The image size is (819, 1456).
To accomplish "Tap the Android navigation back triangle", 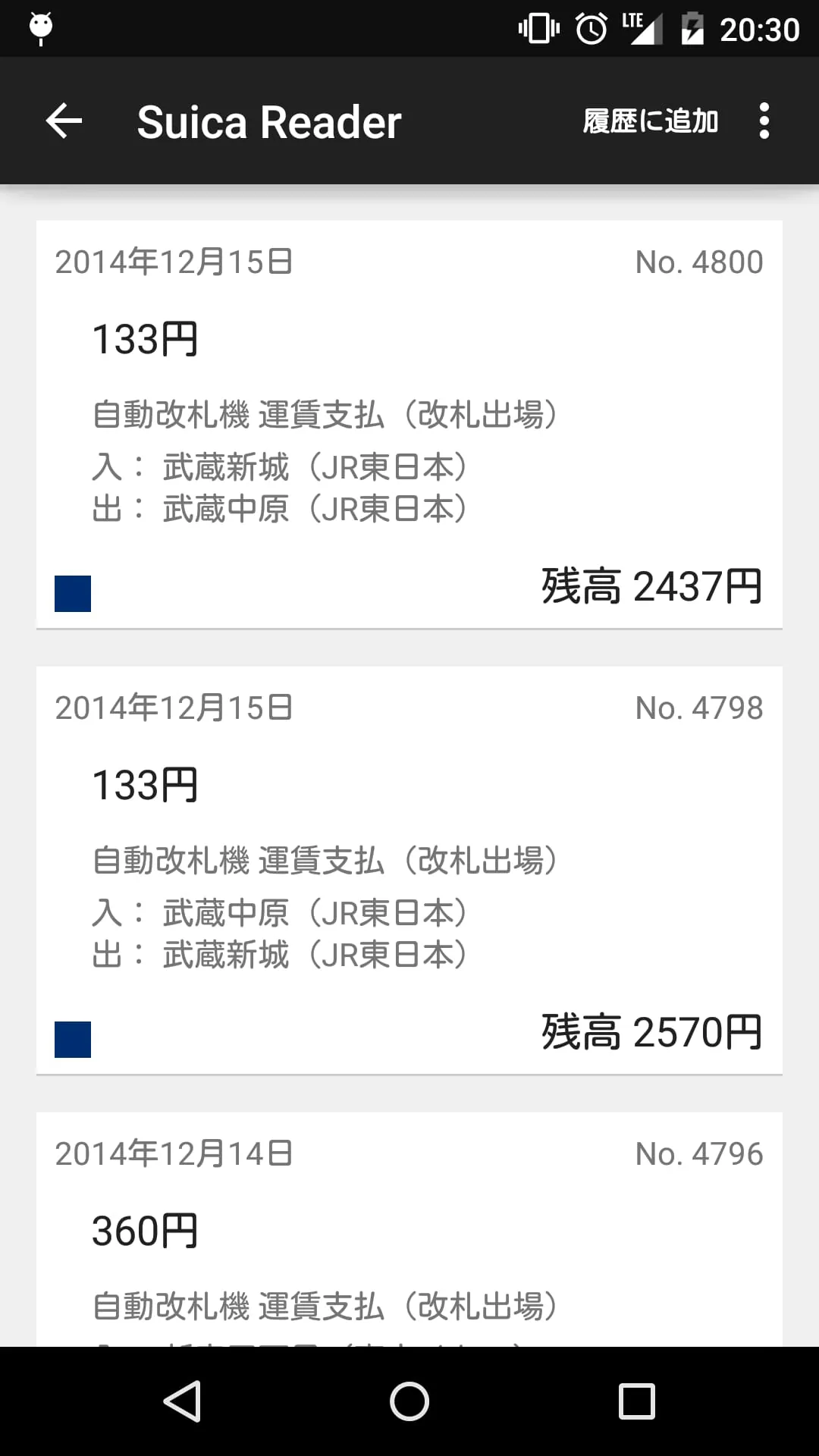I will (x=180, y=1401).
